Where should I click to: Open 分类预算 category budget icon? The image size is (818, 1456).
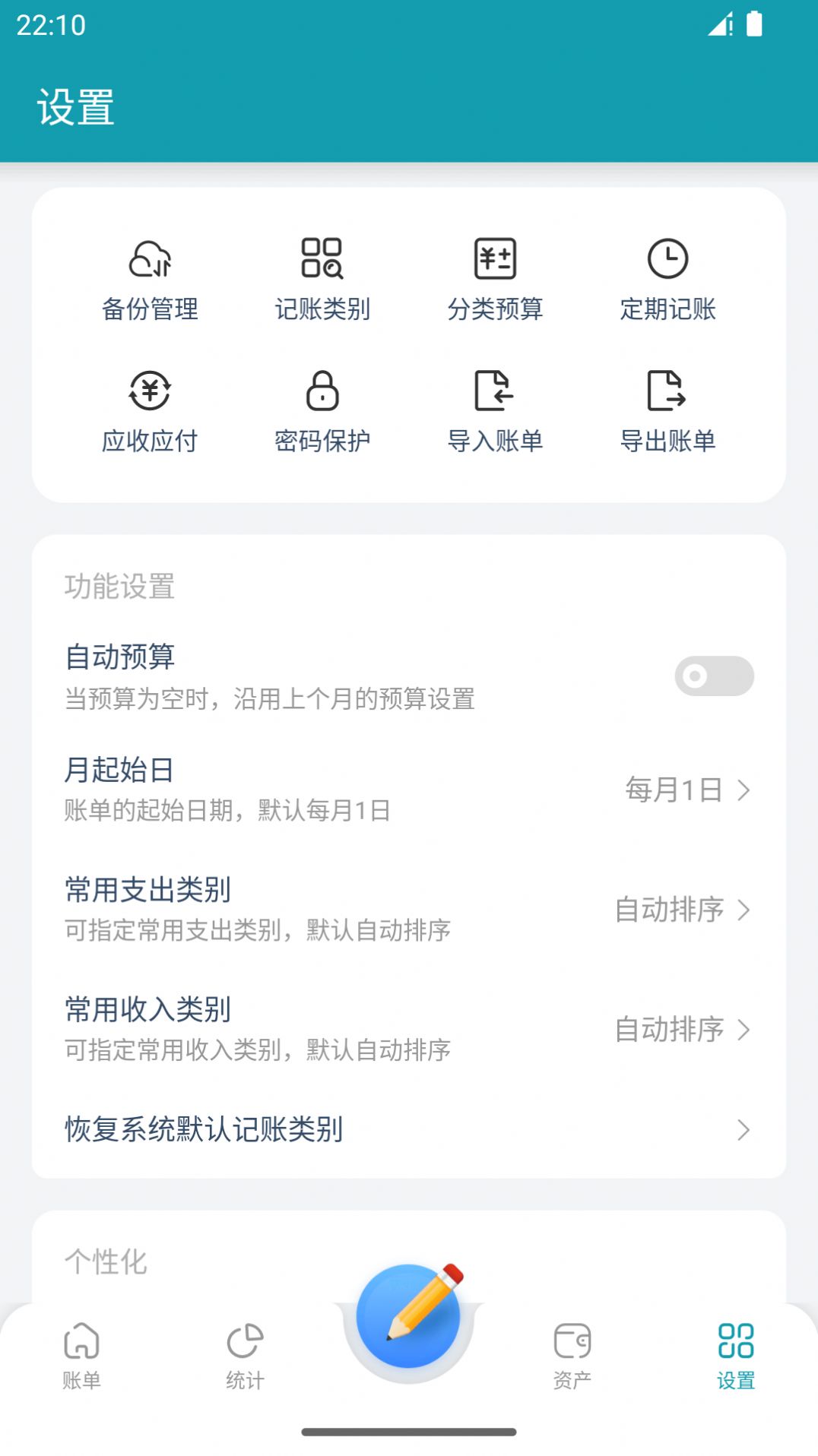click(x=496, y=277)
